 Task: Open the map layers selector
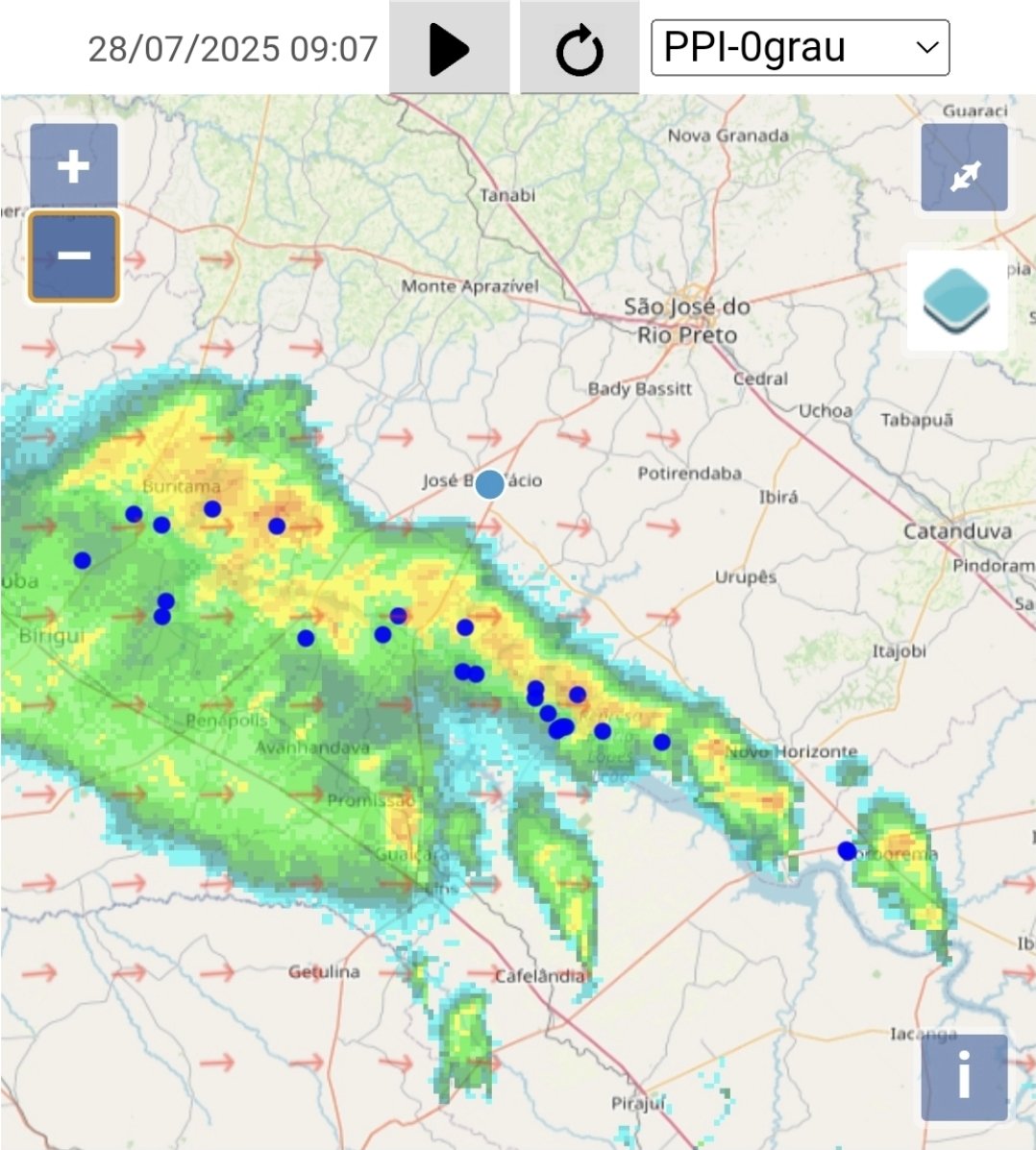click(956, 301)
